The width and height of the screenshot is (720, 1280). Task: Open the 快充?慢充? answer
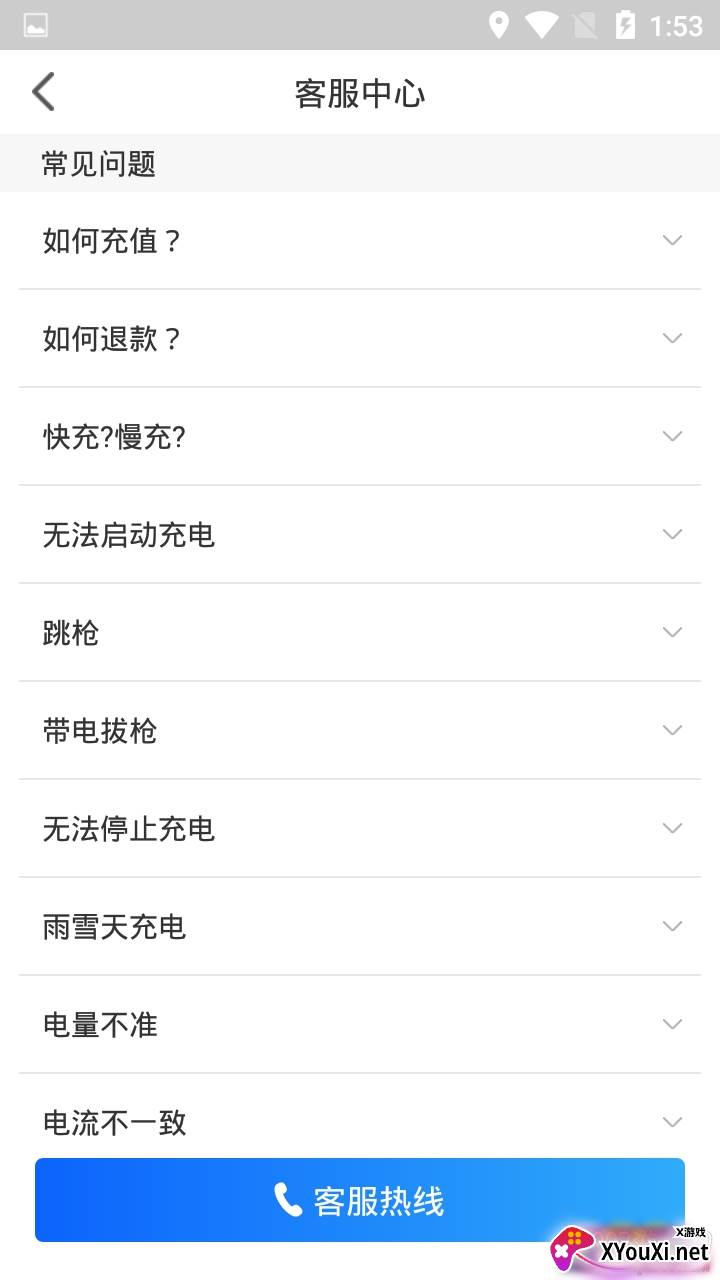point(360,437)
